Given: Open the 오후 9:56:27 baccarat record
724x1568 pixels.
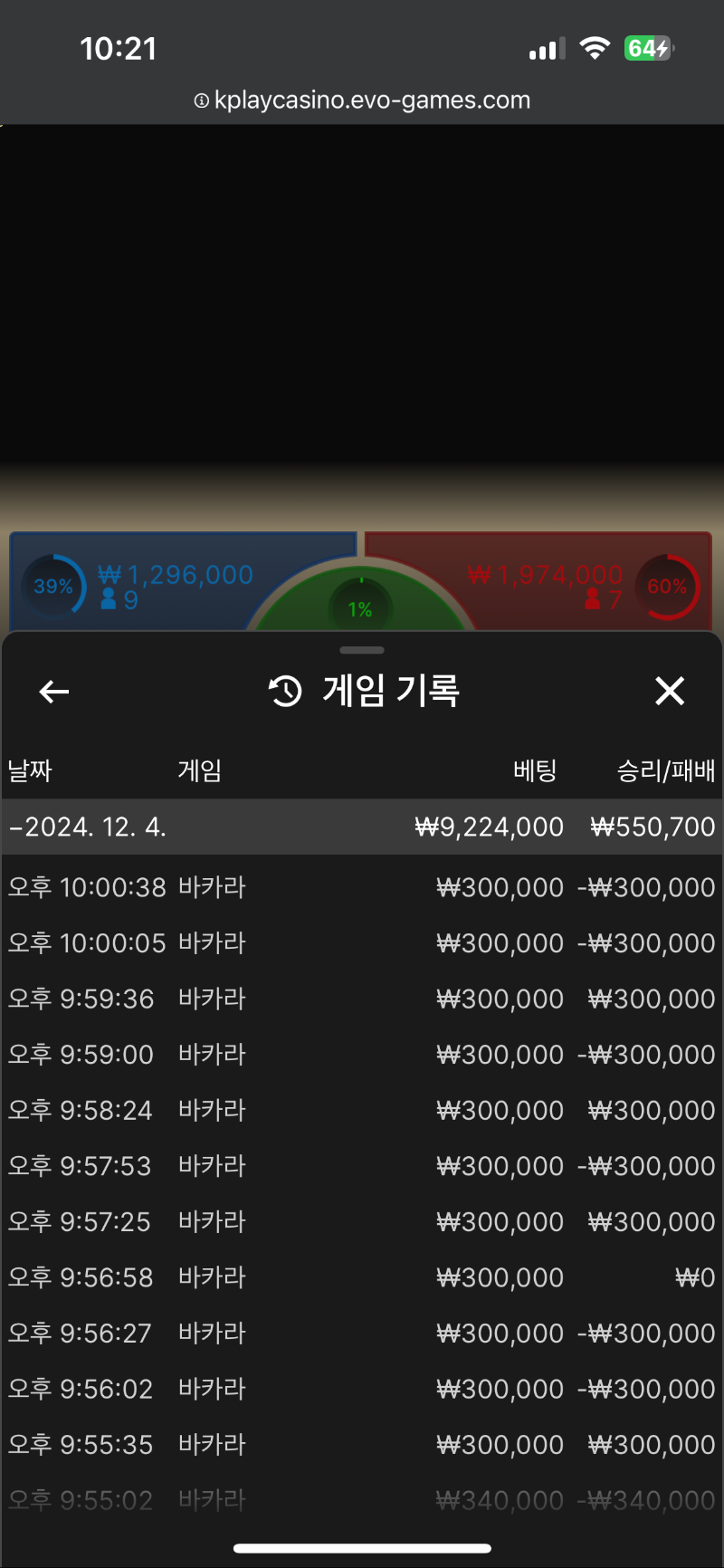Looking at the screenshot, I should pos(362,1334).
